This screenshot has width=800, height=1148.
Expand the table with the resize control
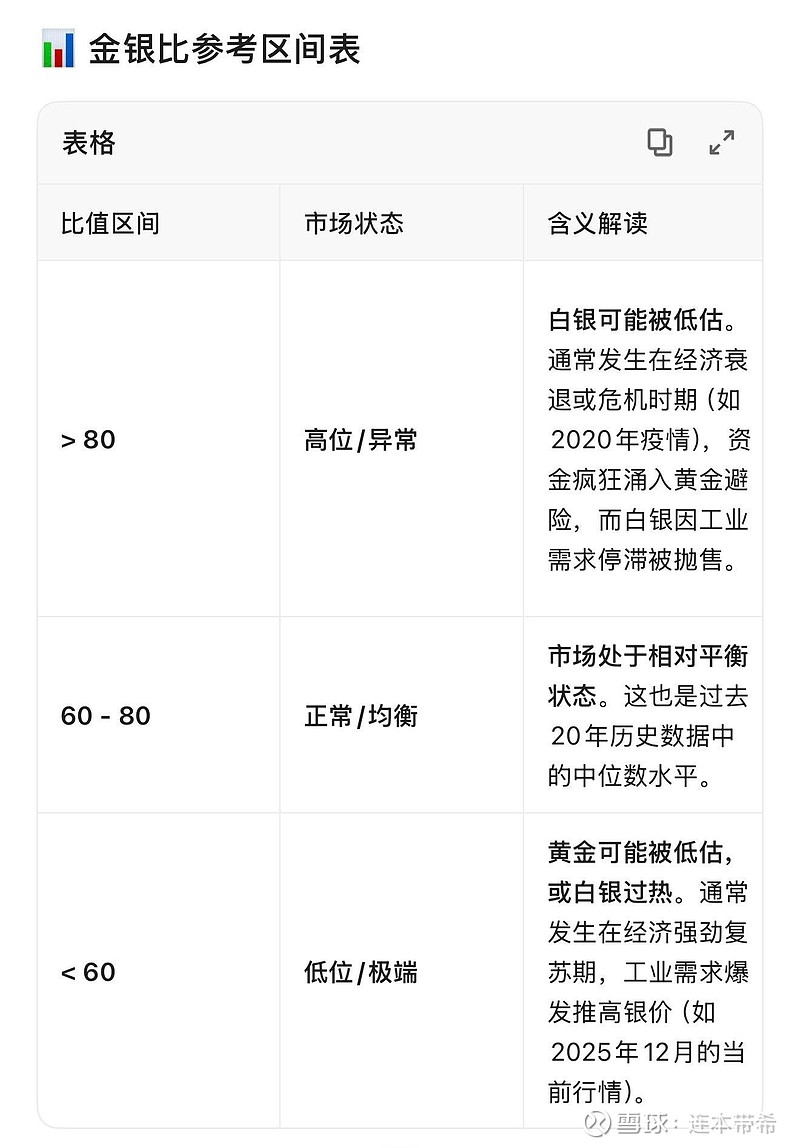[722, 143]
